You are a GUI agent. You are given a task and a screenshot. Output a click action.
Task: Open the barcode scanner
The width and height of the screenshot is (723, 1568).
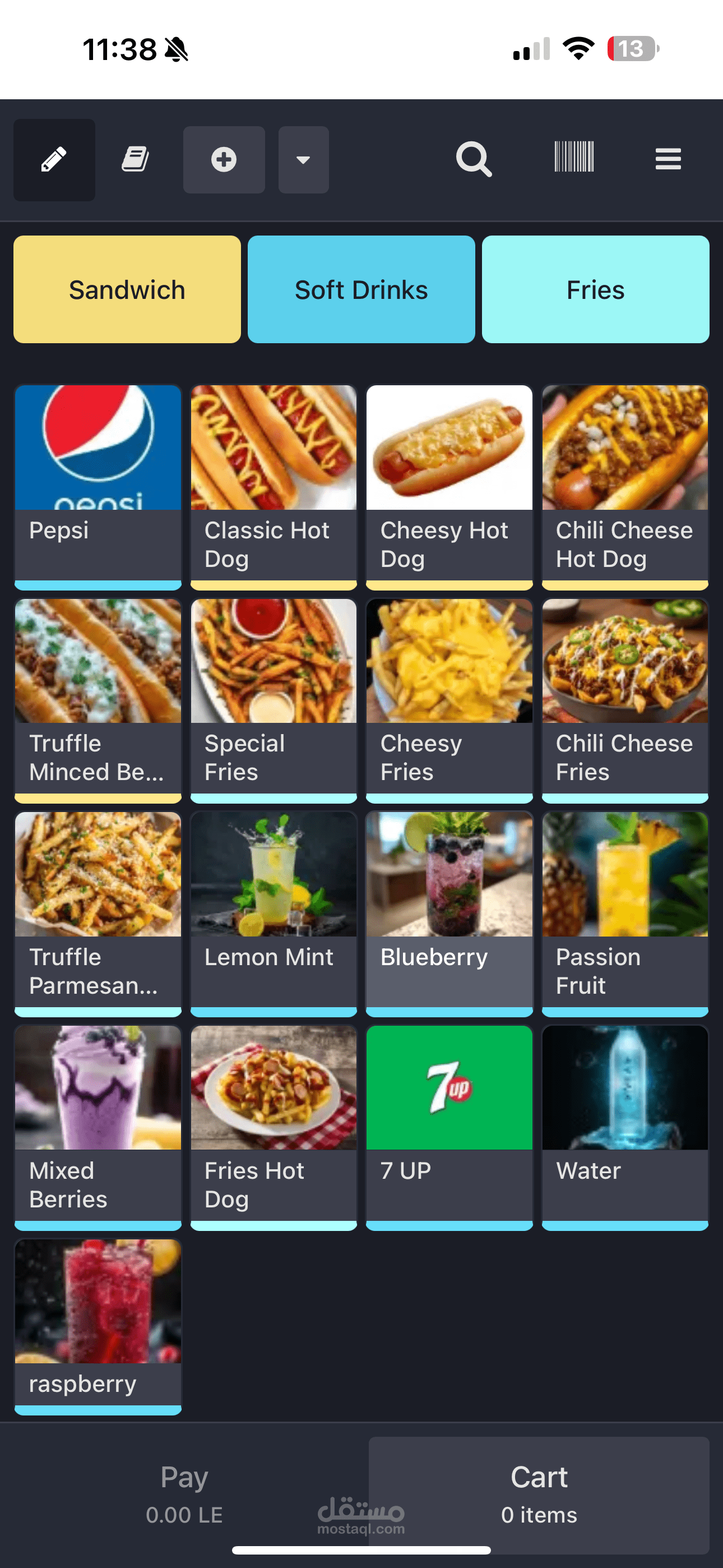coord(573,158)
